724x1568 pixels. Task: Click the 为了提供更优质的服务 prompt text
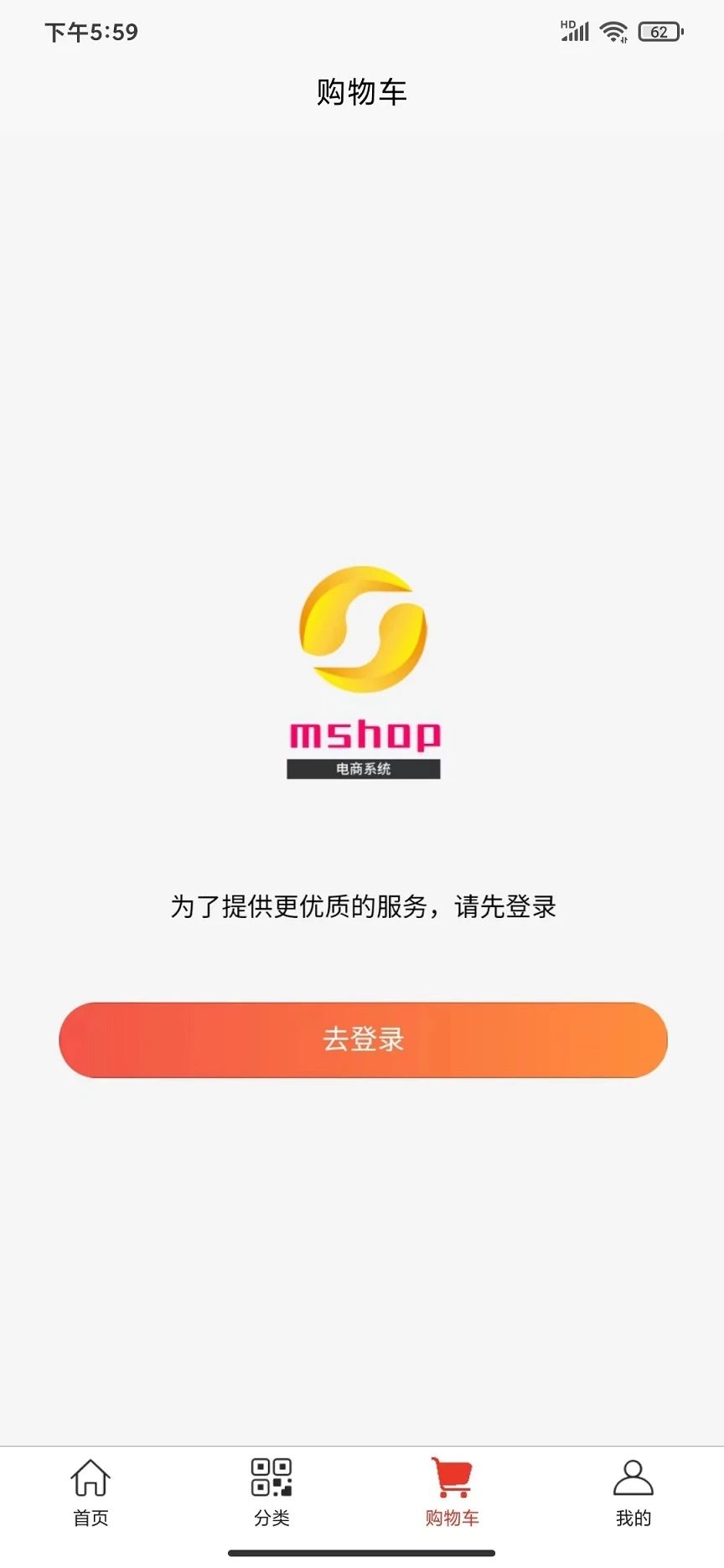[361, 907]
